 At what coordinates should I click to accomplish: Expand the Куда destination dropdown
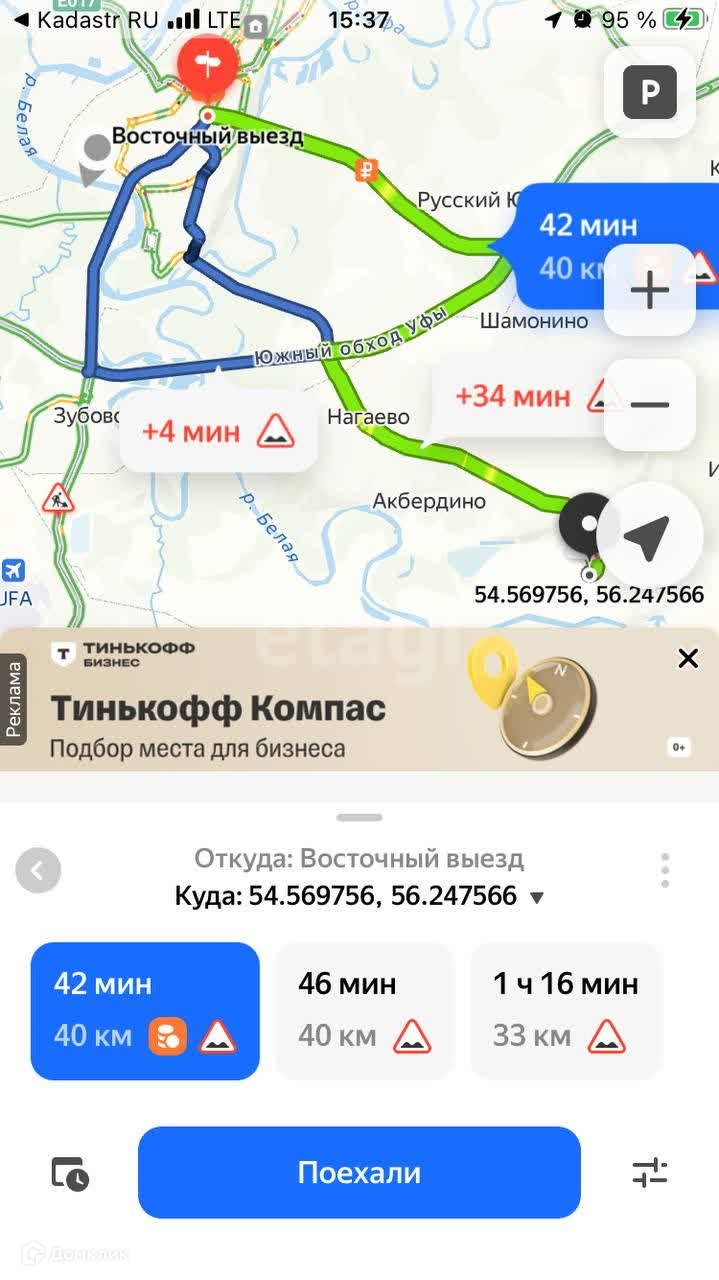coord(537,897)
